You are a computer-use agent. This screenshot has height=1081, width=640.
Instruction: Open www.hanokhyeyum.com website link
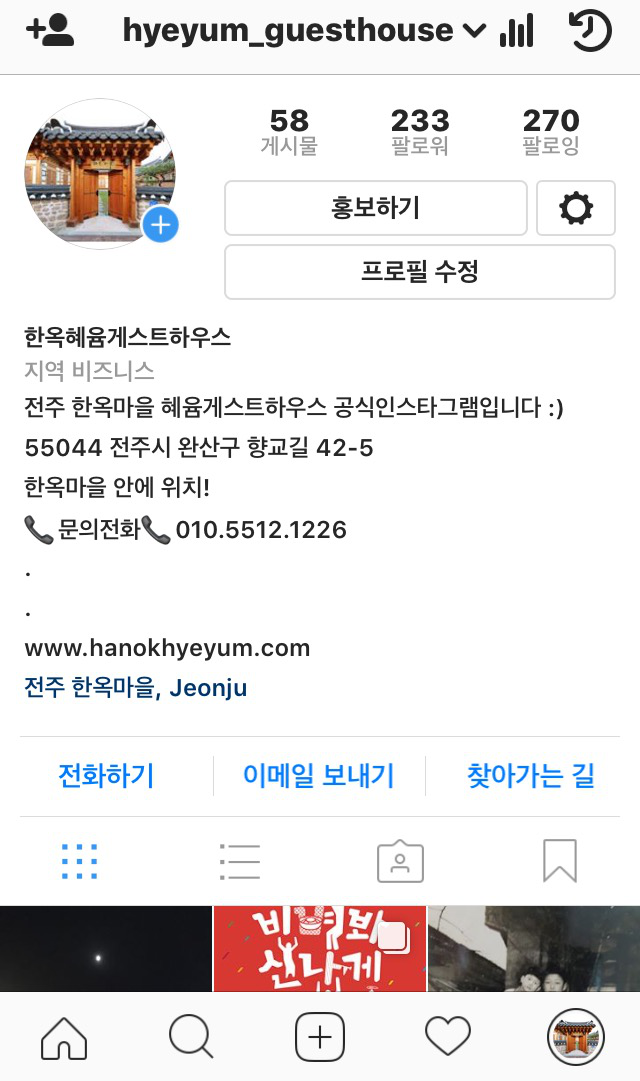[167, 648]
